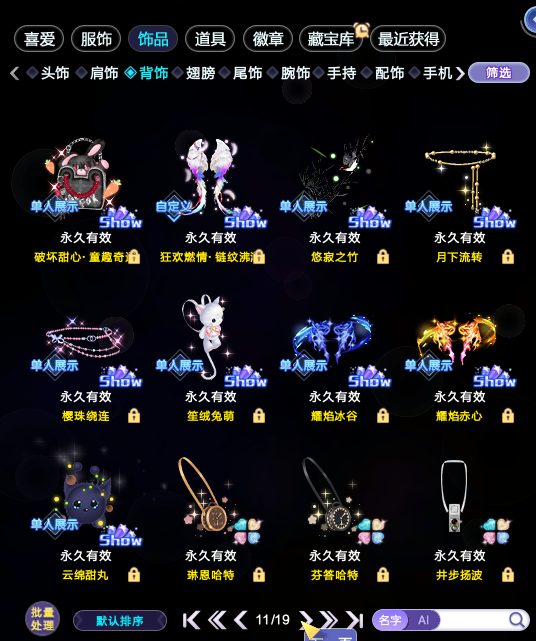Change sort order via 默认排序
The image size is (536, 641).
120,621
